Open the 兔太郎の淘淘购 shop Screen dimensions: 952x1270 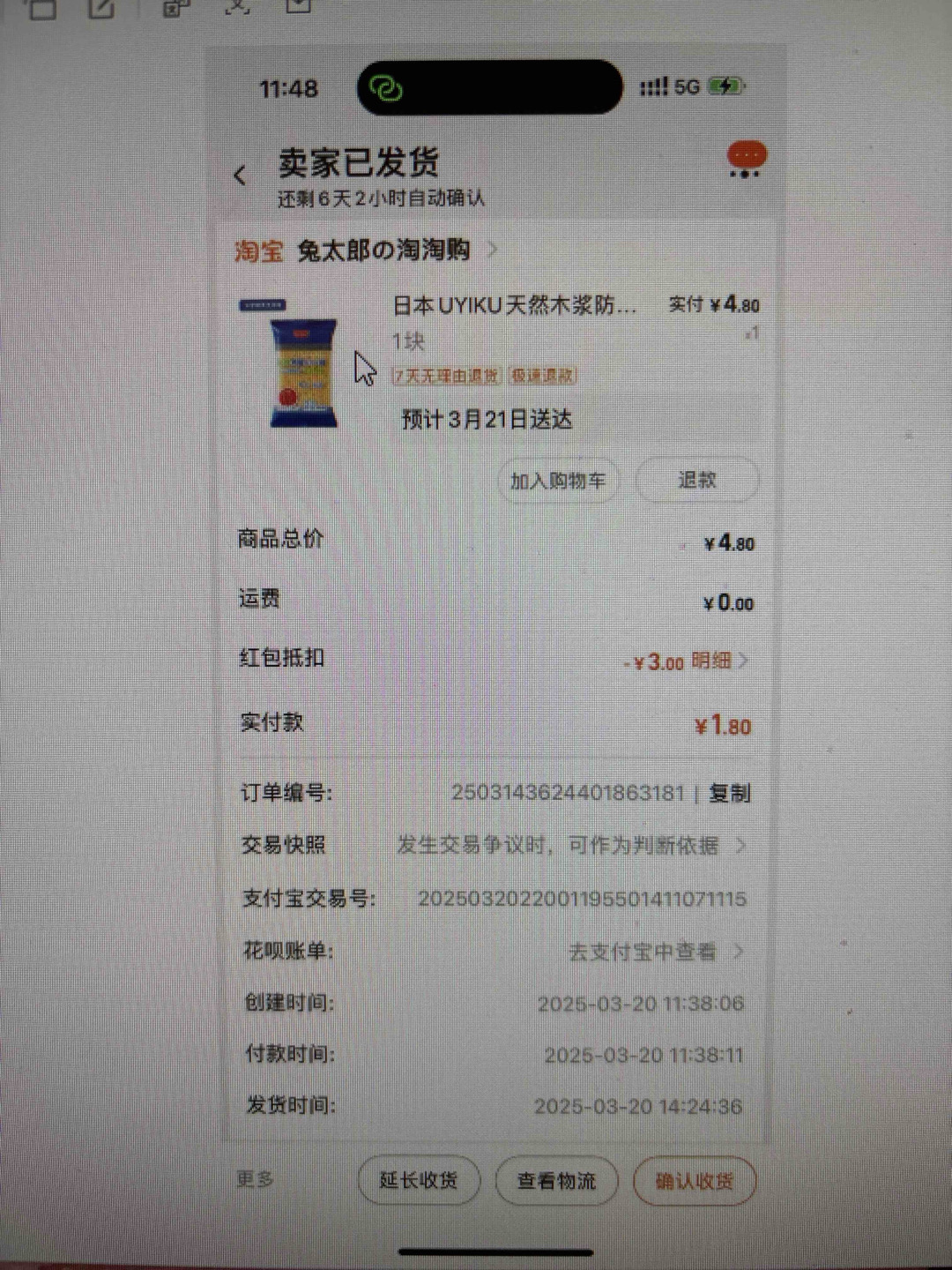pos(383,250)
